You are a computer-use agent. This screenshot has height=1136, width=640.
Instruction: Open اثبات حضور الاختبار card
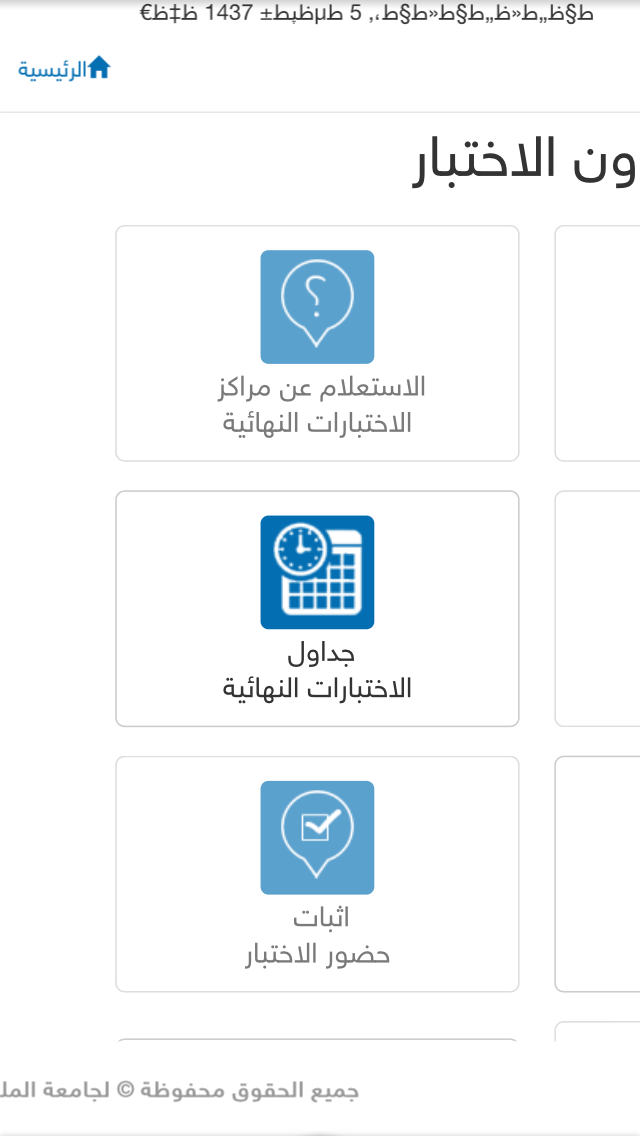317,874
